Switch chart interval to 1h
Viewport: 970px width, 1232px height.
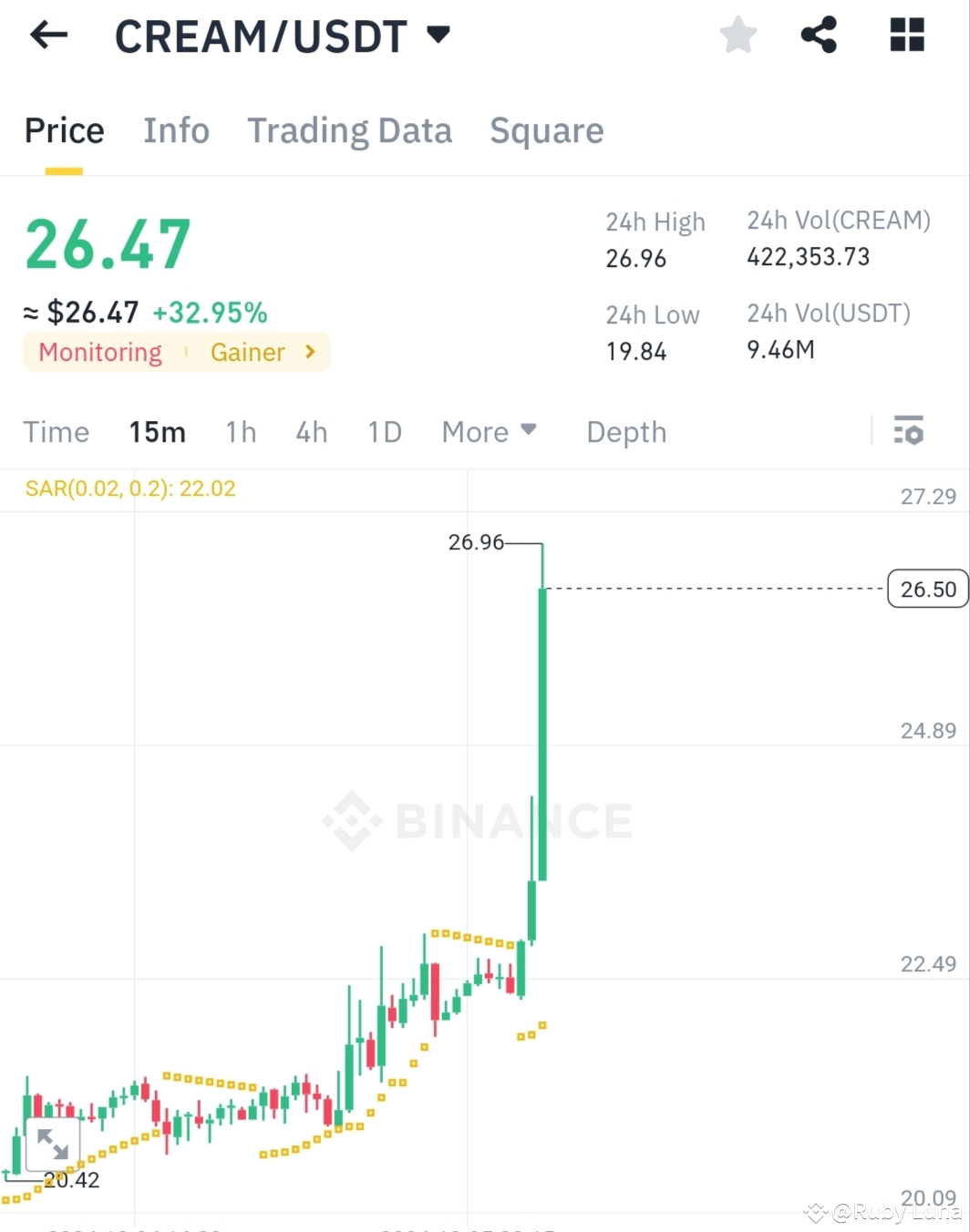point(240,432)
